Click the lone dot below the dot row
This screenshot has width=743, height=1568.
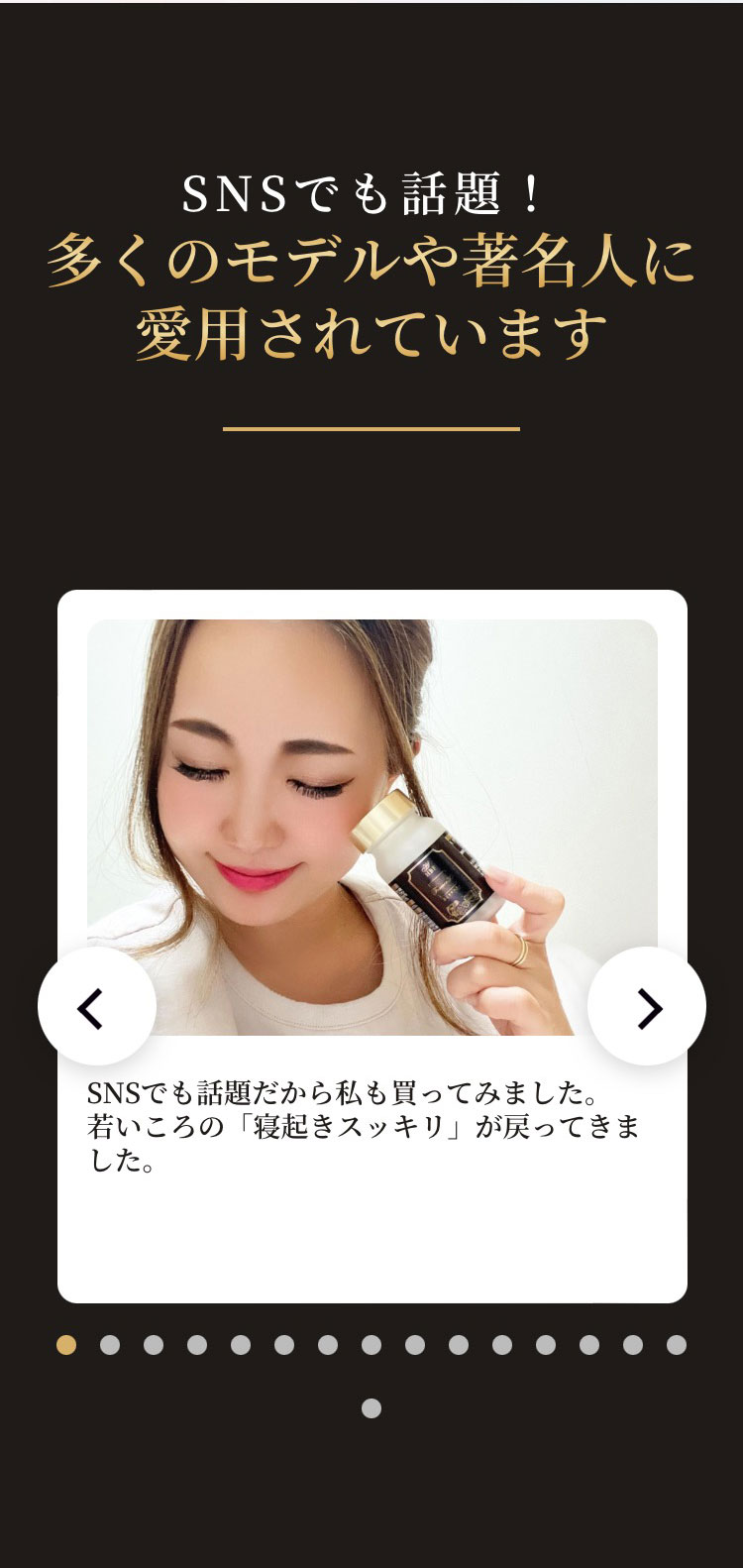click(x=371, y=1405)
